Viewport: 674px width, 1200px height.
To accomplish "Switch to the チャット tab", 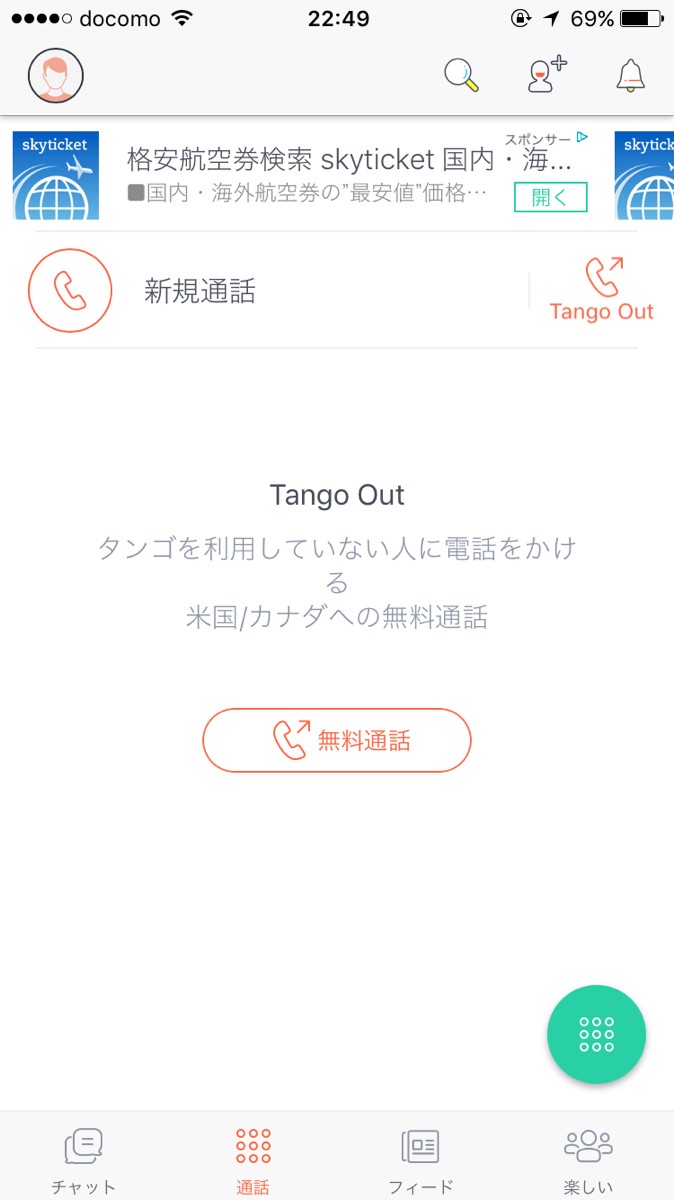I will (84, 1158).
